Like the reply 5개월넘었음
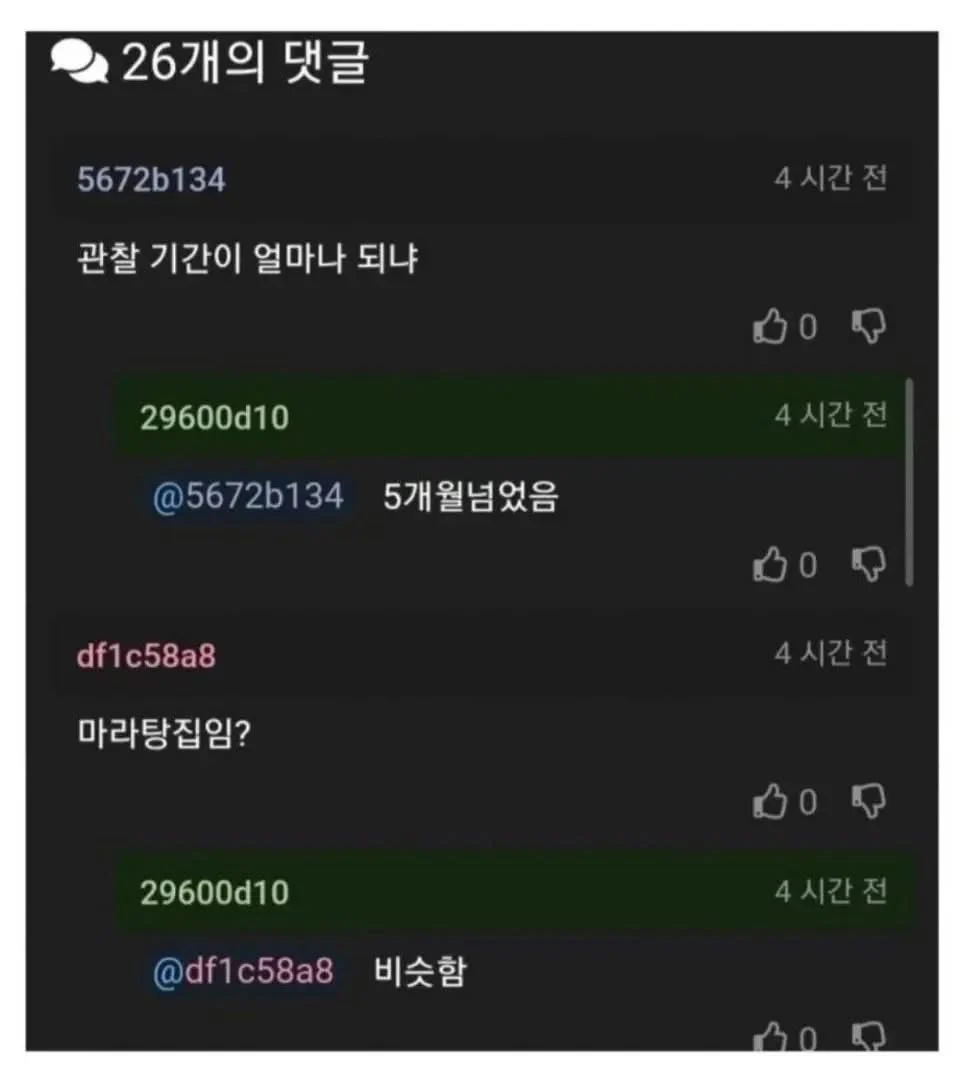The width and height of the screenshot is (966, 1087). click(770, 566)
